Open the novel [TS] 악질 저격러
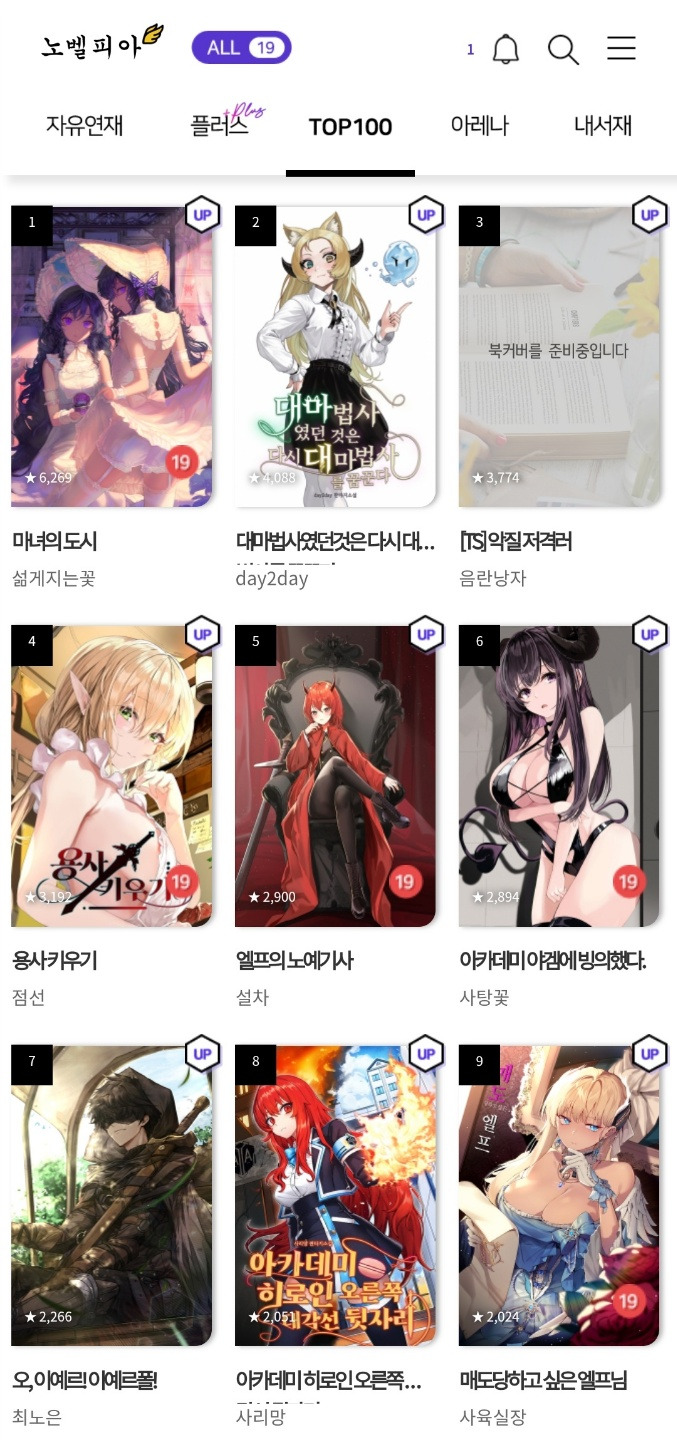 (559, 357)
